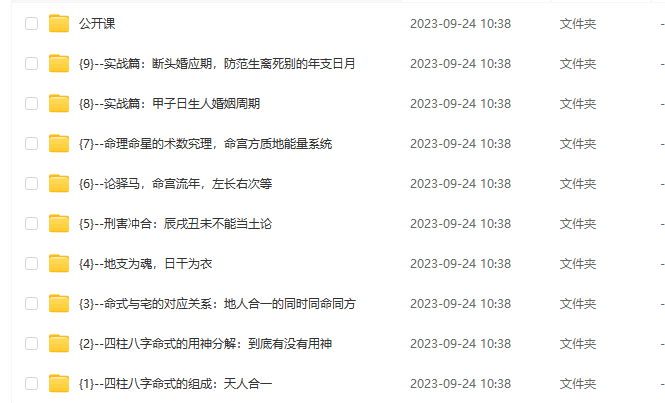Open the {9}--实战篇 断头婚应期 folder
665x403 pixels.
(x=216, y=63)
